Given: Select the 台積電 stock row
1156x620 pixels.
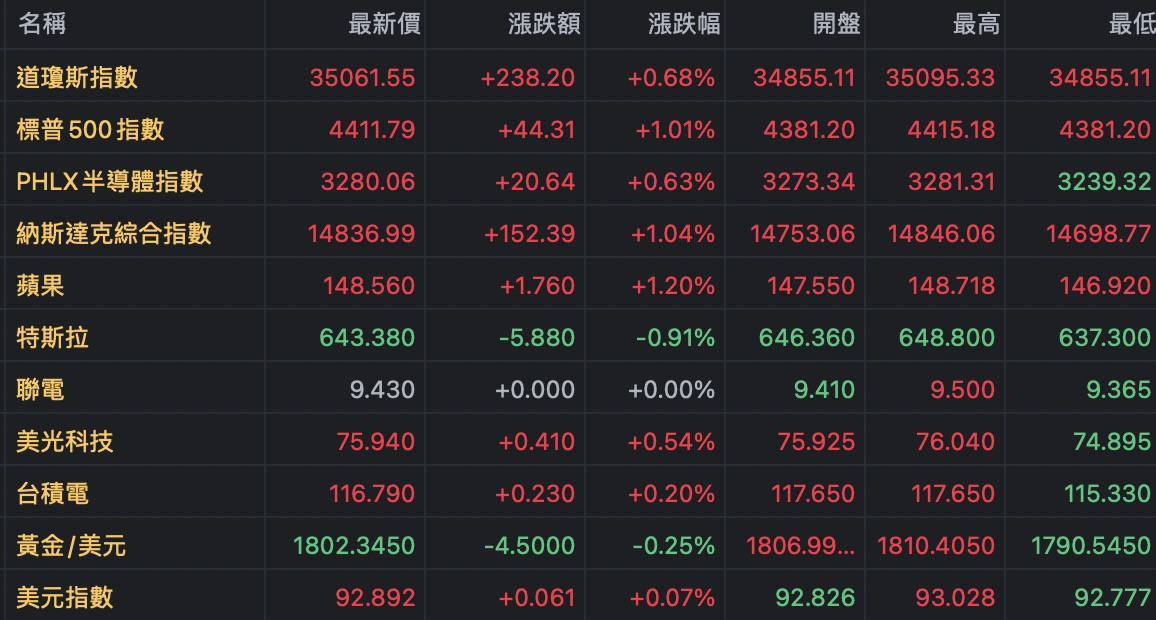Looking at the screenshot, I should [53, 494].
